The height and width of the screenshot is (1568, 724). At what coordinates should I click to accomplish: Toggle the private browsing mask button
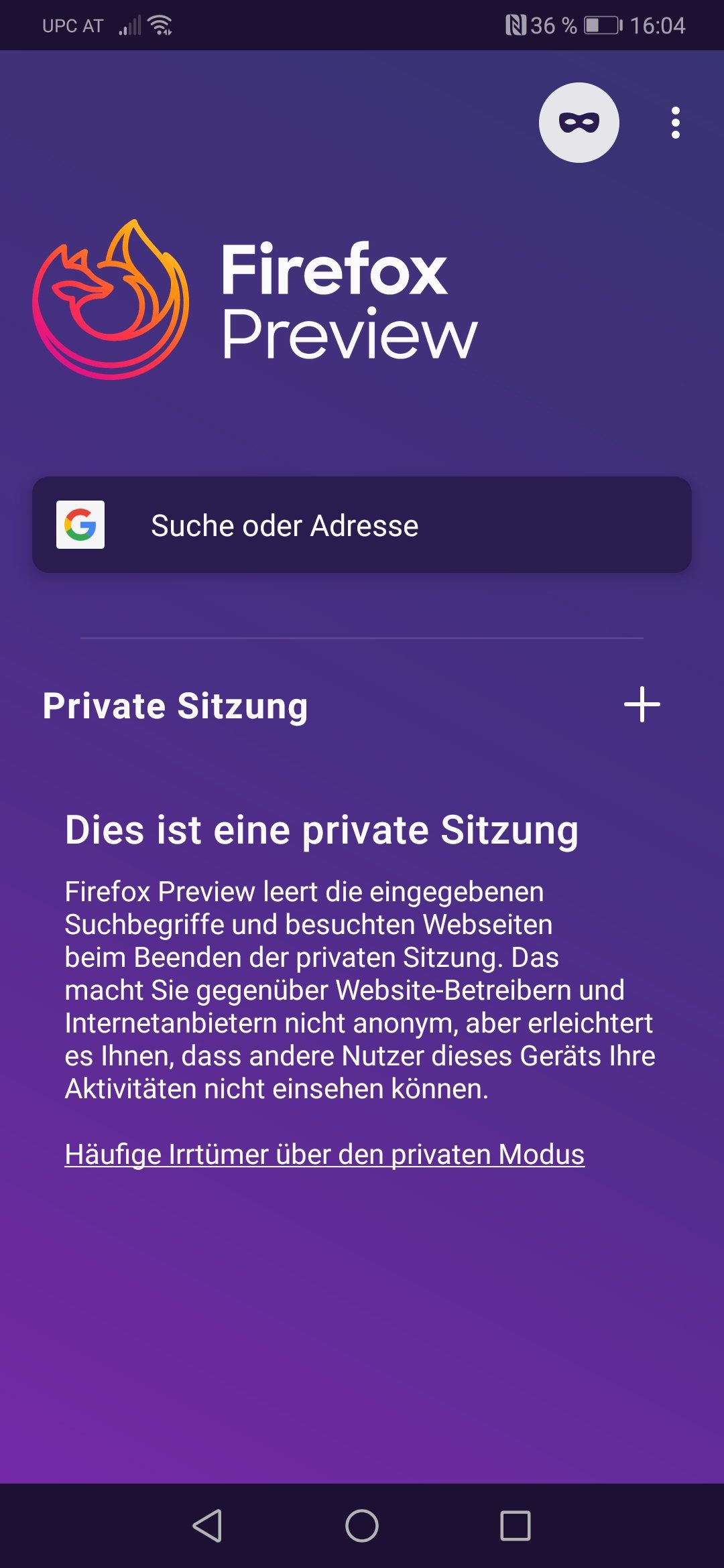pos(579,123)
